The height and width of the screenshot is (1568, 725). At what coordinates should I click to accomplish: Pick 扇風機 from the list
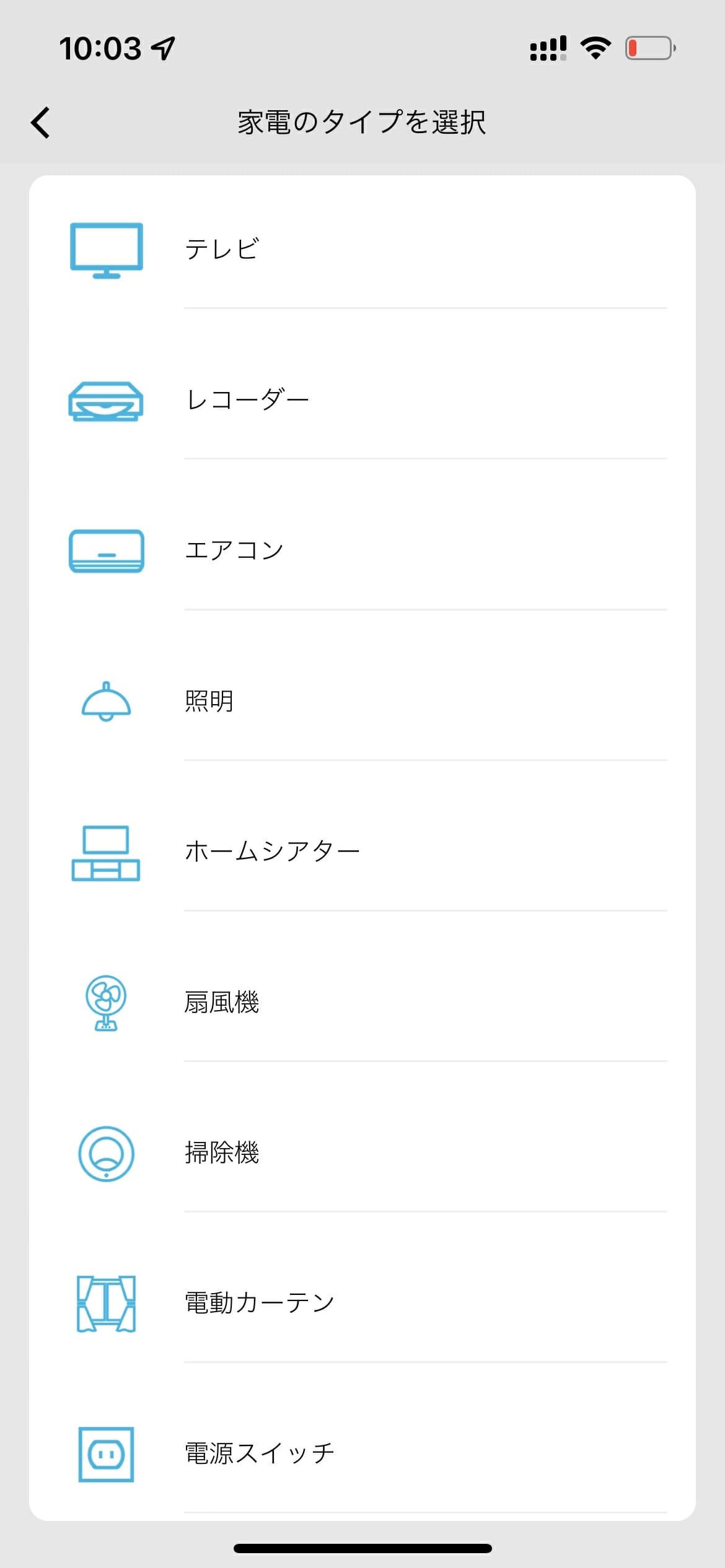tap(362, 1002)
